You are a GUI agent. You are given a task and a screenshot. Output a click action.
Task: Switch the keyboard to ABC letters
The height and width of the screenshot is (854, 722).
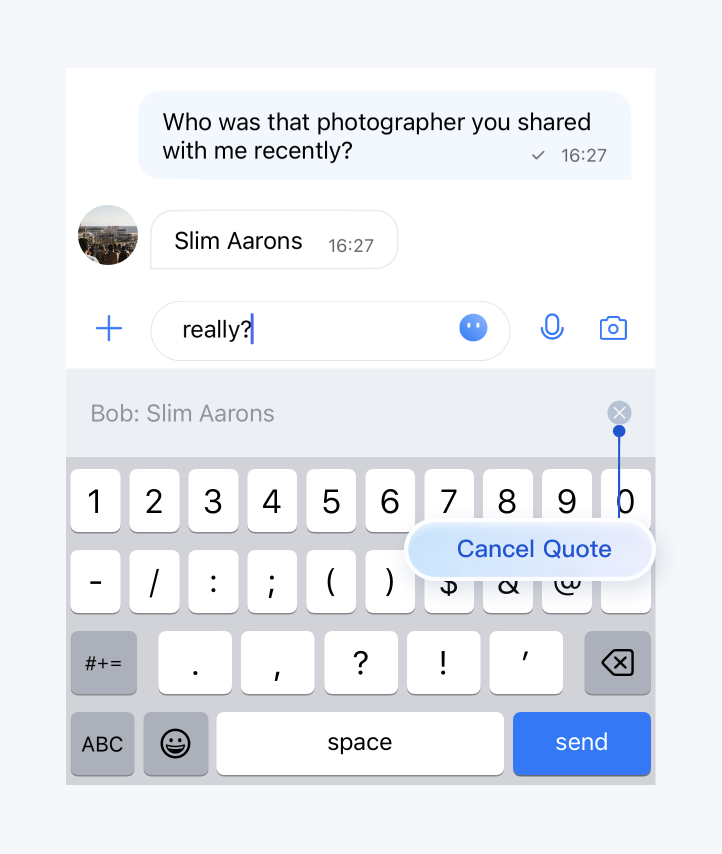coord(102,744)
